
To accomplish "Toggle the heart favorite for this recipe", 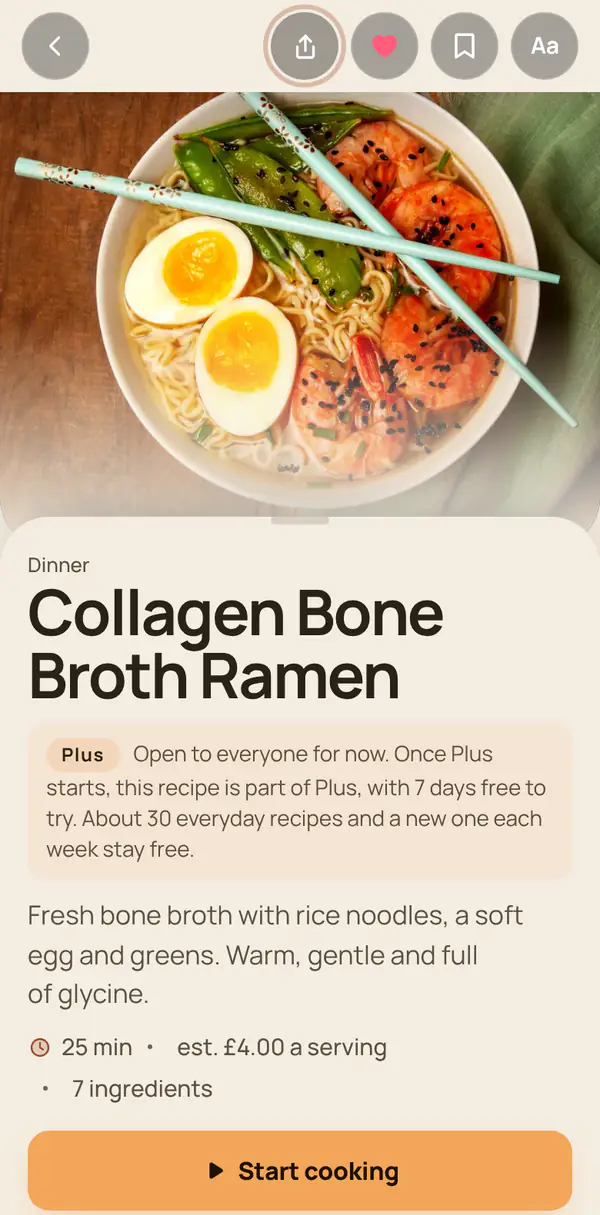I will point(385,46).
